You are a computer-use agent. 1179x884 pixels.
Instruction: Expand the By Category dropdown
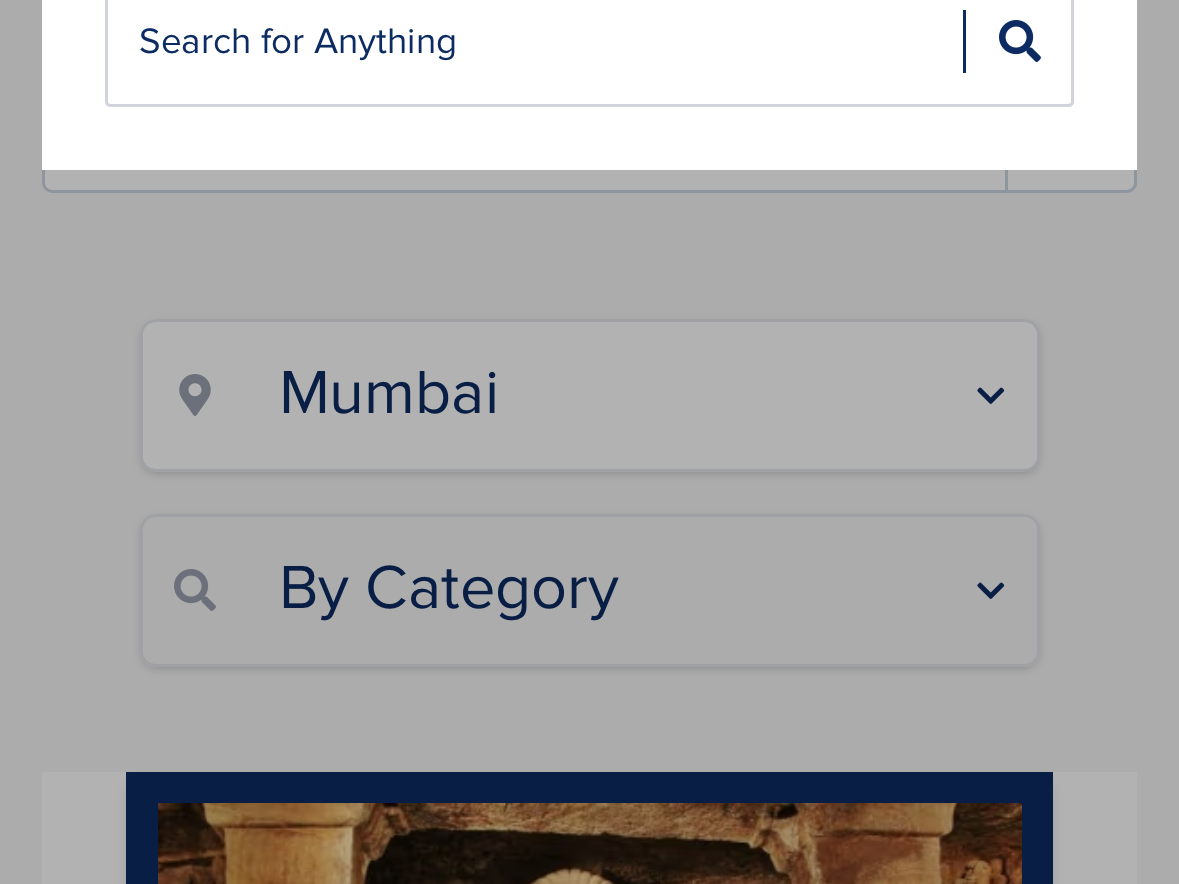(x=589, y=590)
